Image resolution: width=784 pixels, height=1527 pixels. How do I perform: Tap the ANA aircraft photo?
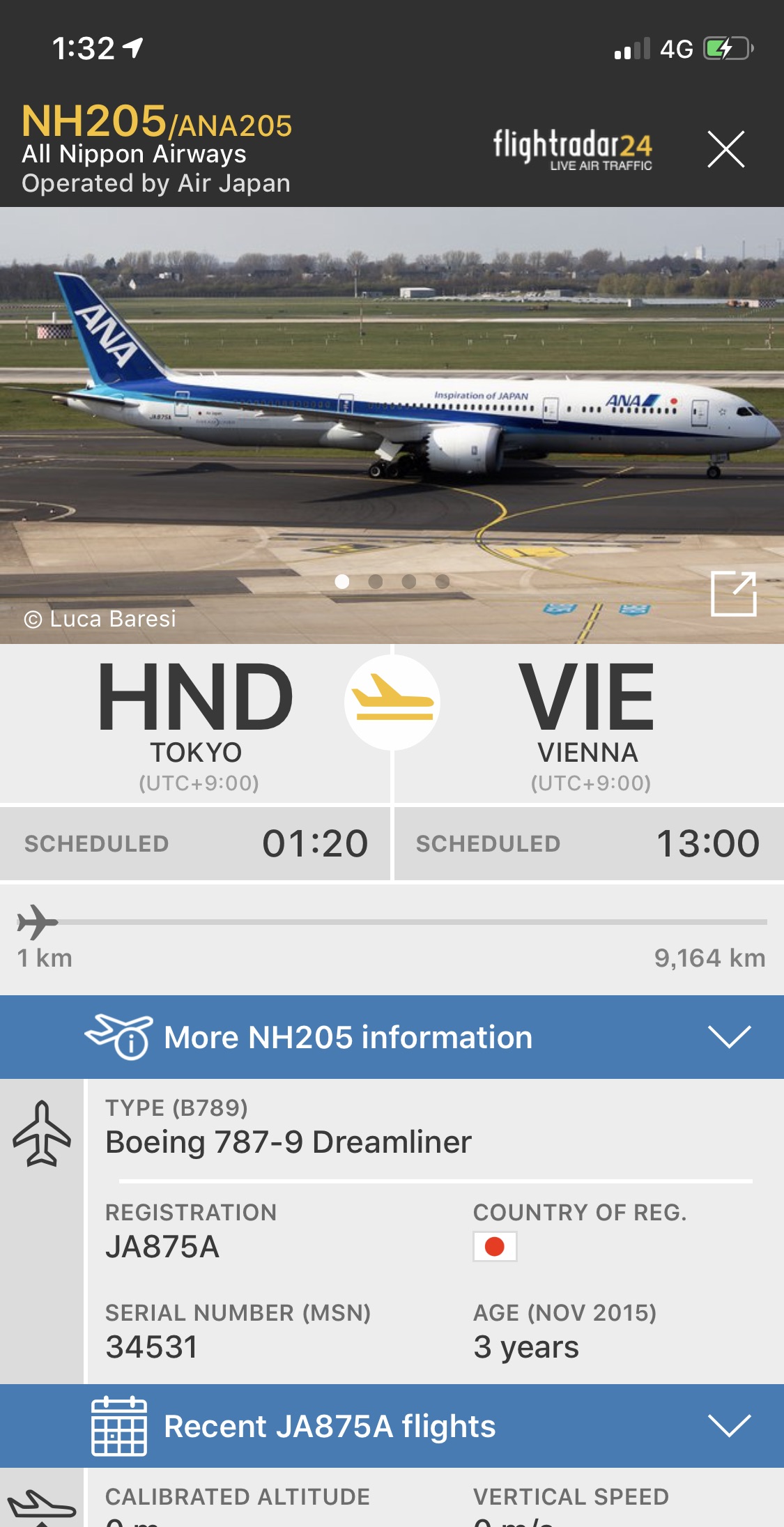pyautogui.click(x=392, y=425)
